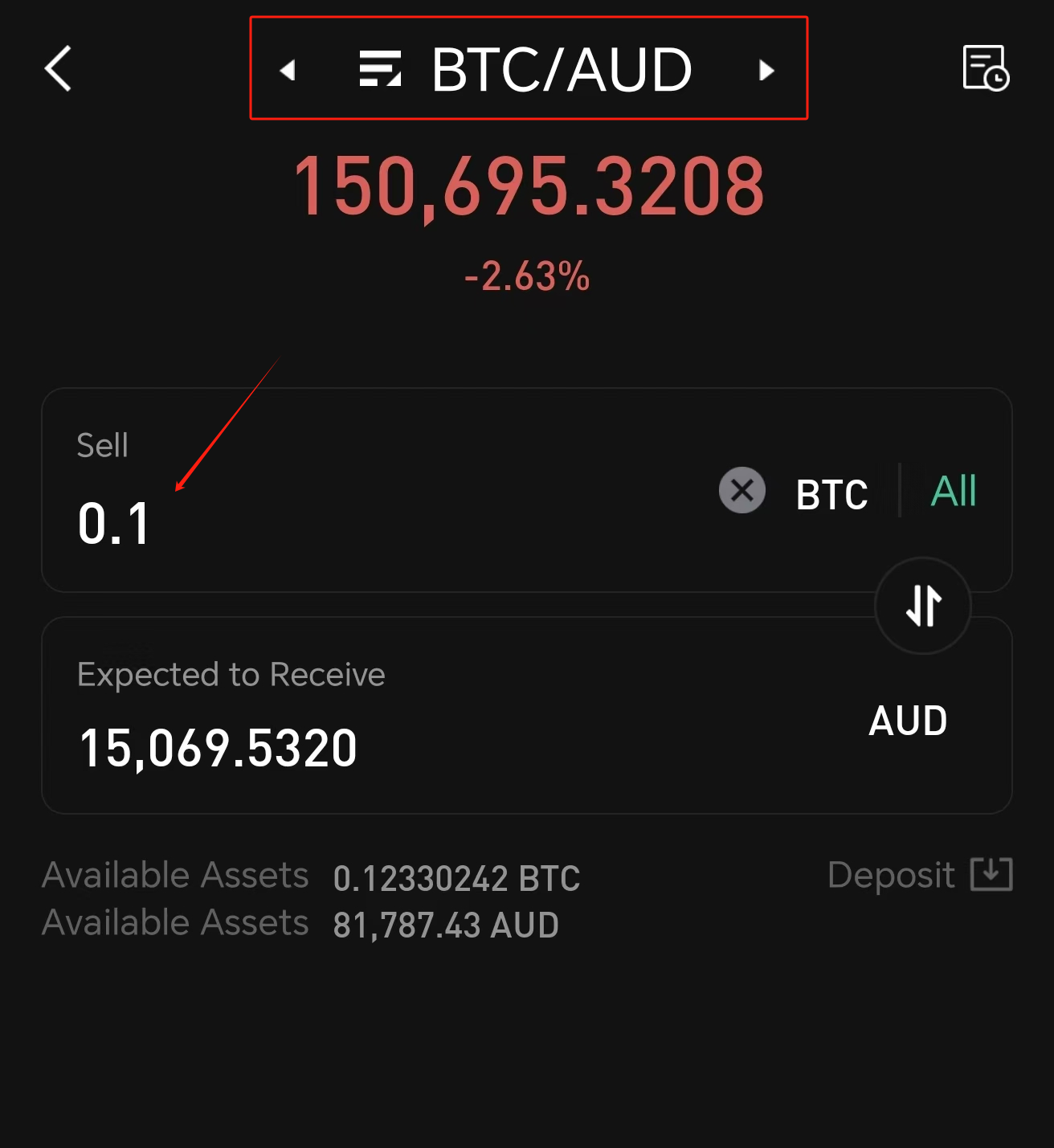Click available BTC balance 0.12330242
This screenshot has height=1148, width=1054.
tap(456, 877)
